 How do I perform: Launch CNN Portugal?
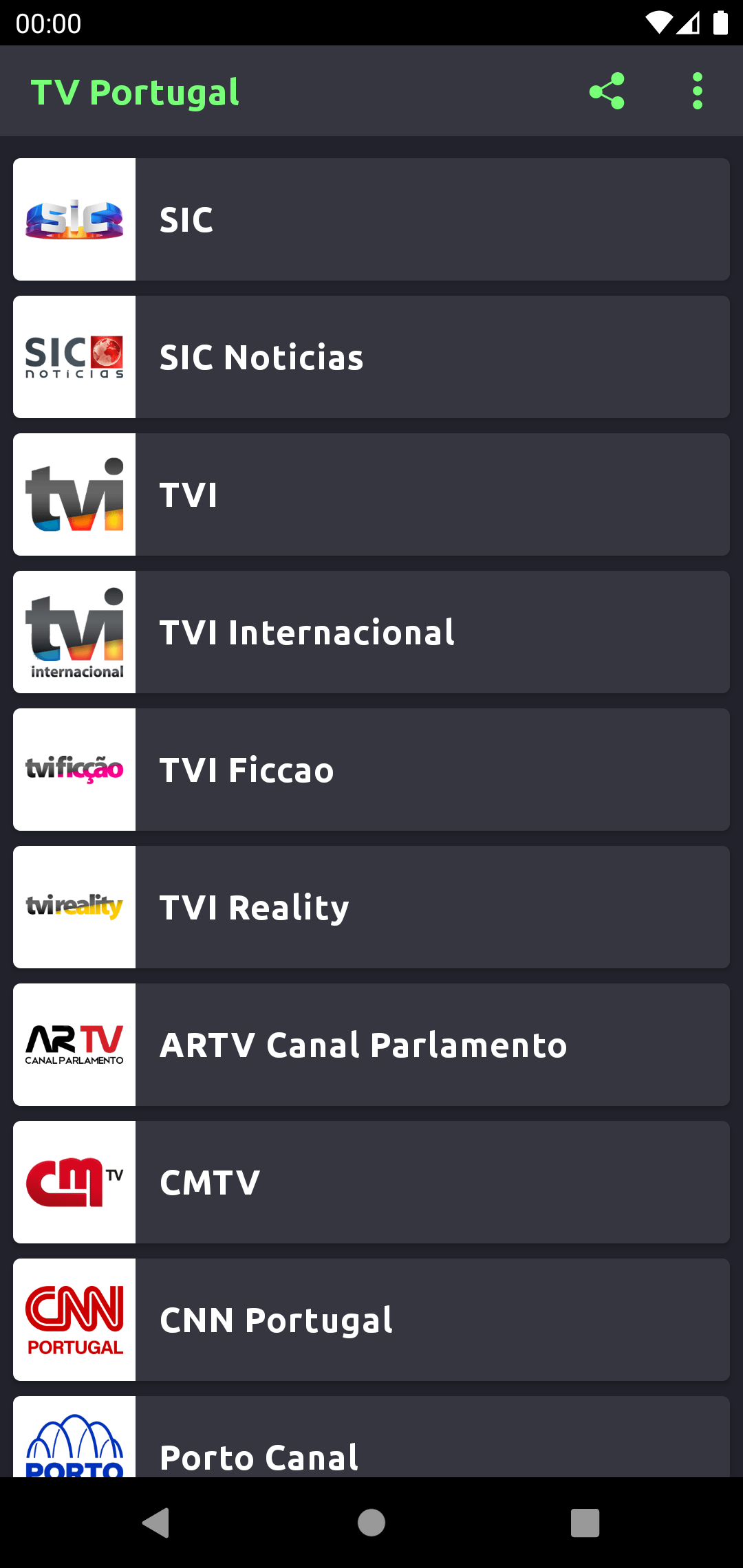click(x=371, y=1320)
